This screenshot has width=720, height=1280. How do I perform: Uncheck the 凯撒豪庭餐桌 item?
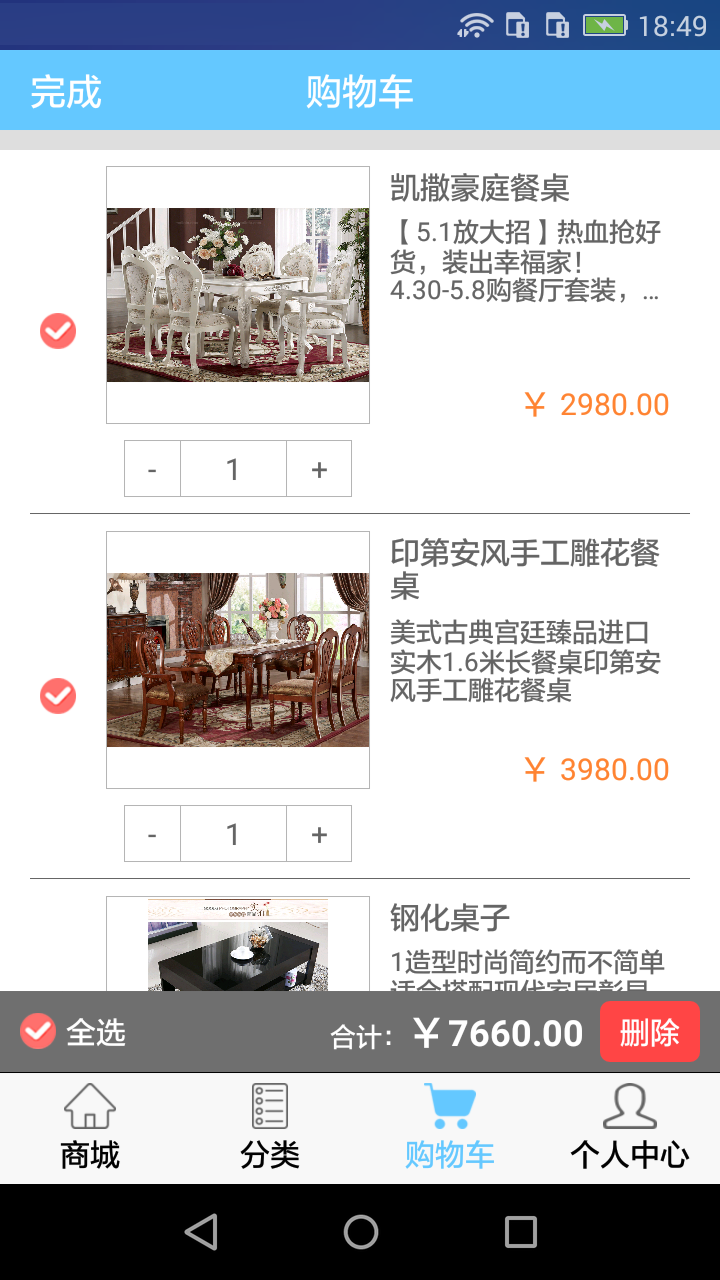pos(58,331)
